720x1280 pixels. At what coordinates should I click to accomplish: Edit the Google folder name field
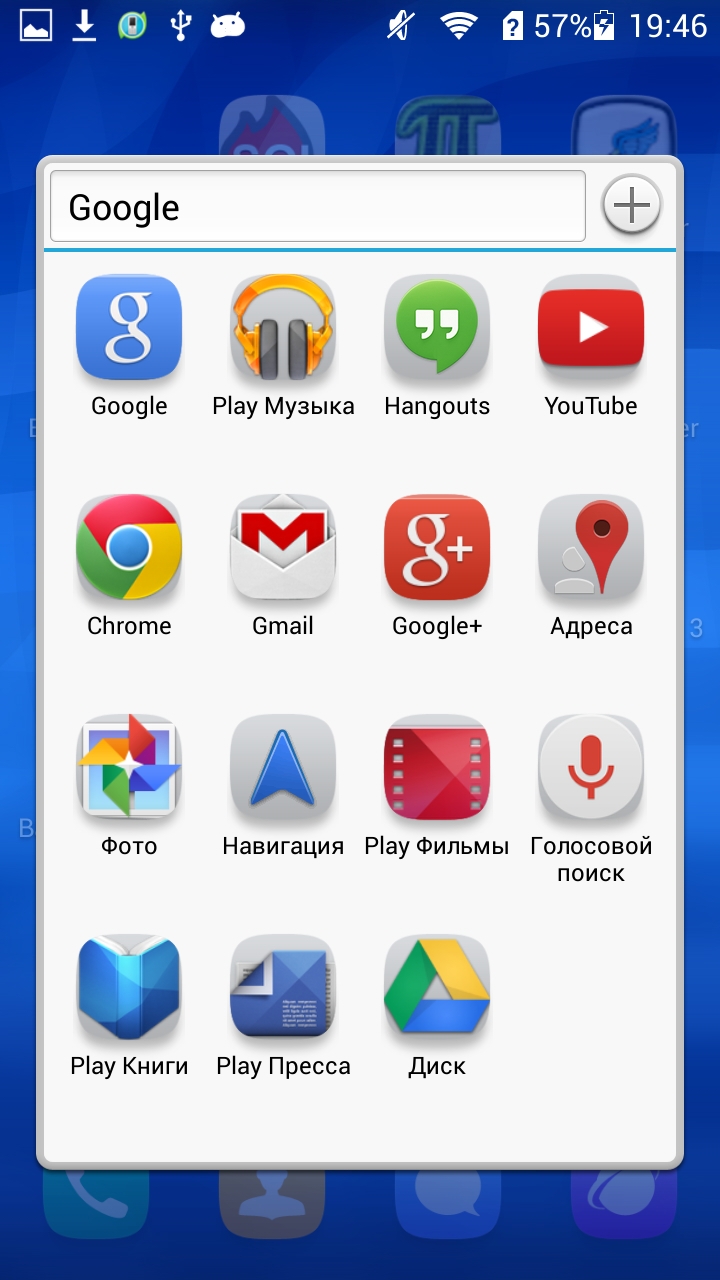click(x=317, y=206)
